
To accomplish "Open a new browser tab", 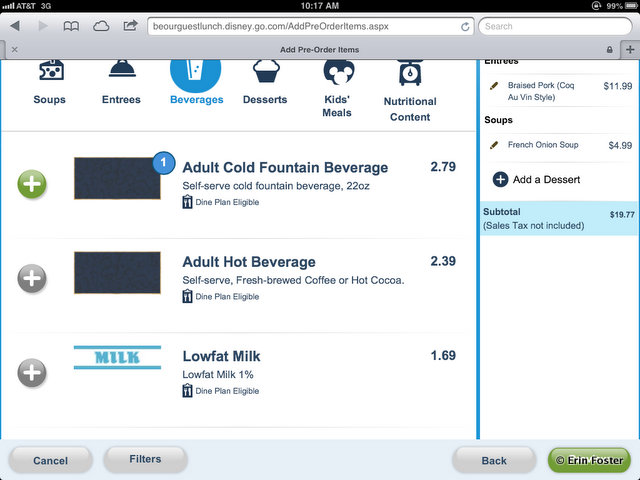I will [629, 49].
